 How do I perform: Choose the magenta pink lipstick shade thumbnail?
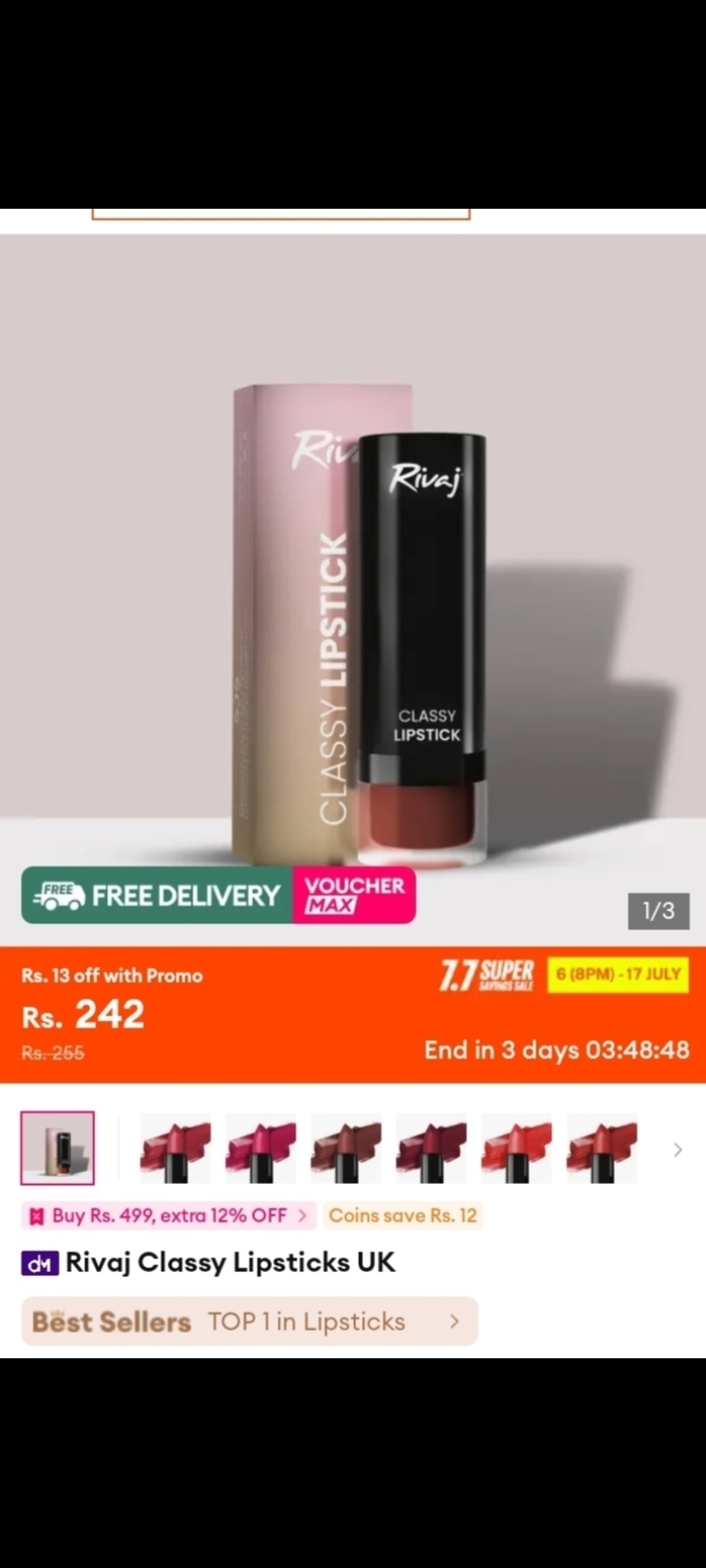pos(261,1149)
